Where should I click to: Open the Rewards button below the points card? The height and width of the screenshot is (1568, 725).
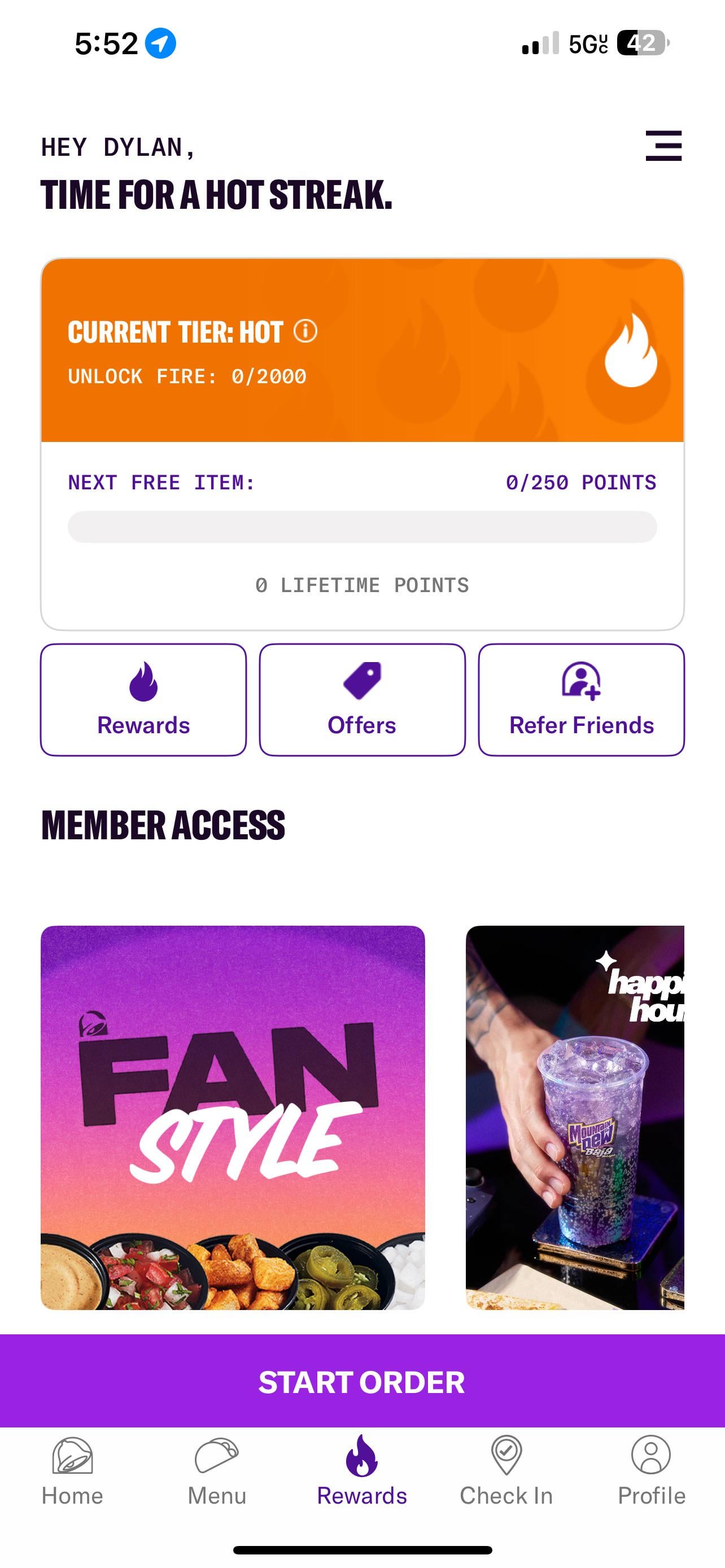[x=143, y=700]
